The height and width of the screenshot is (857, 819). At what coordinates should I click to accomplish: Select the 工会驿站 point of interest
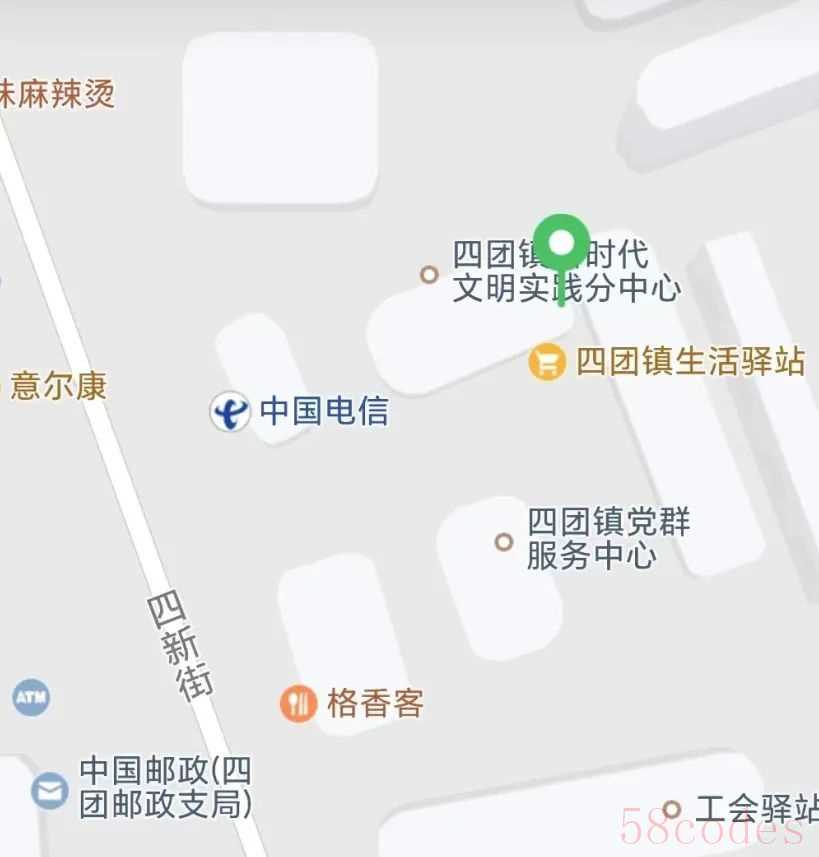tap(672, 808)
